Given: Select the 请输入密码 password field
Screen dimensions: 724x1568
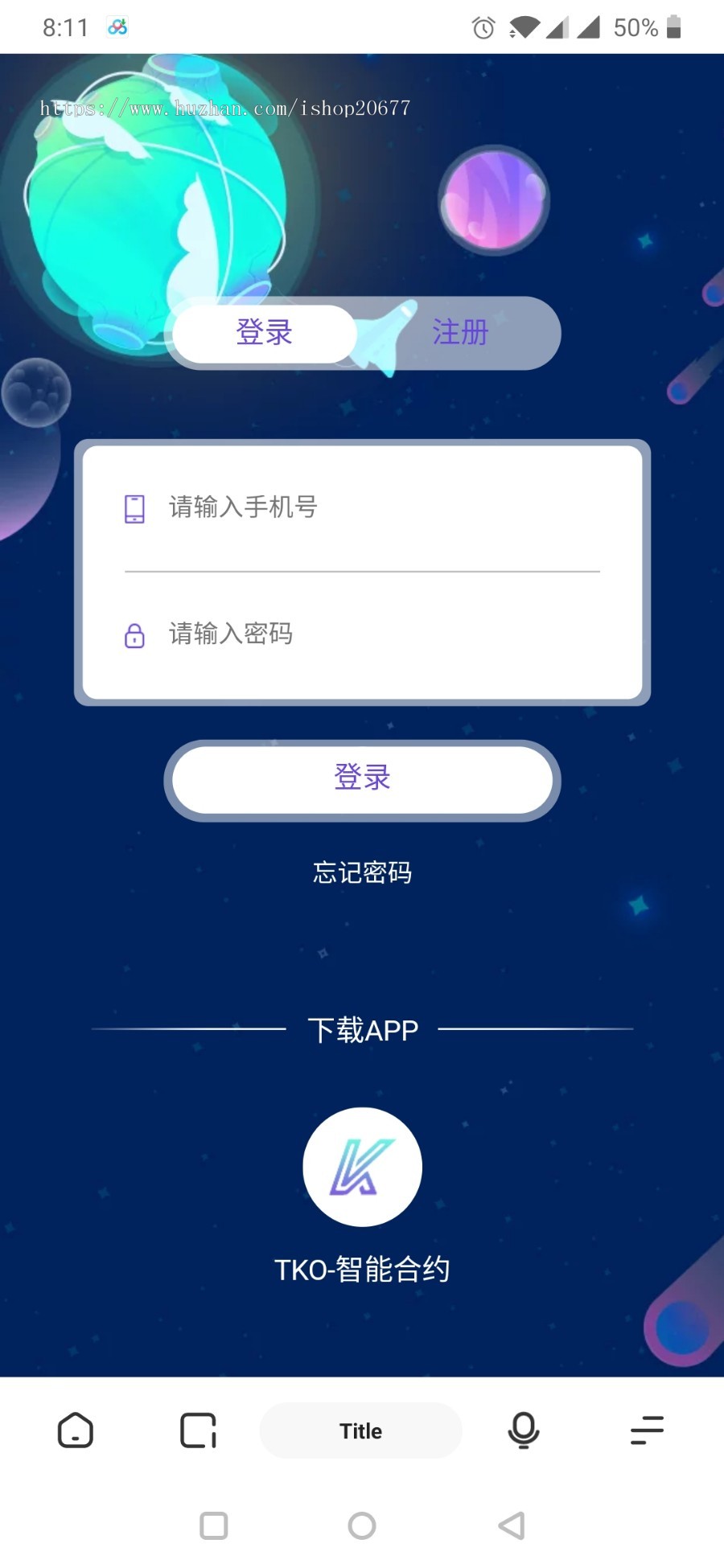Looking at the screenshot, I should [x=322, y=635].
